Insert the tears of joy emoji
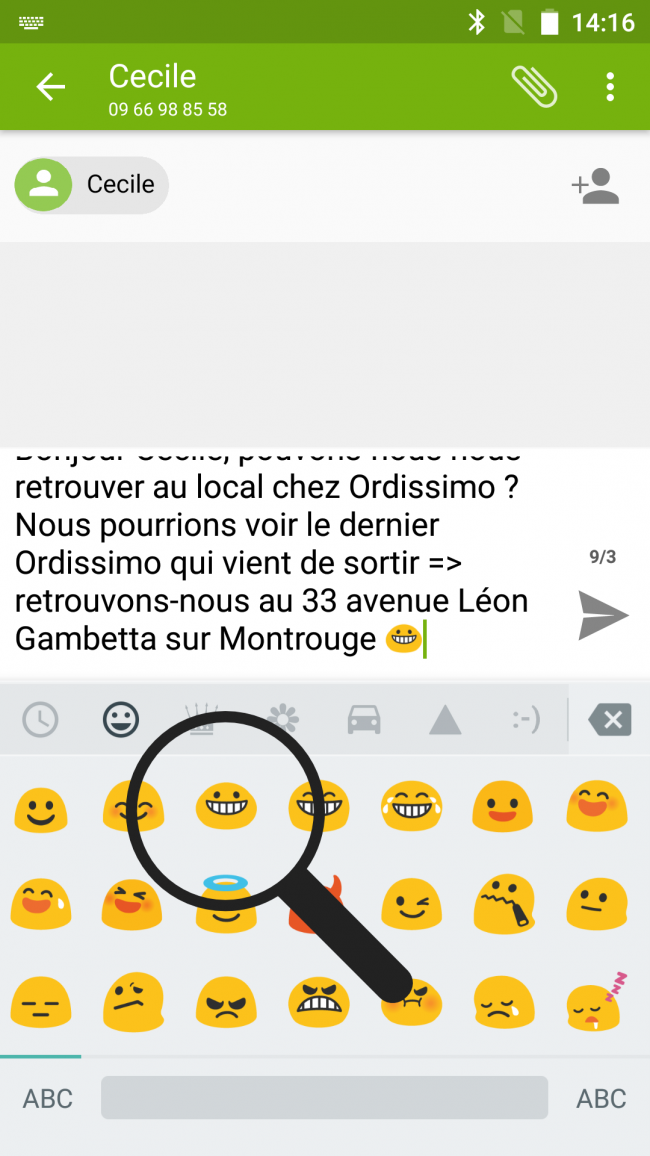 click(x=410, y=806)
